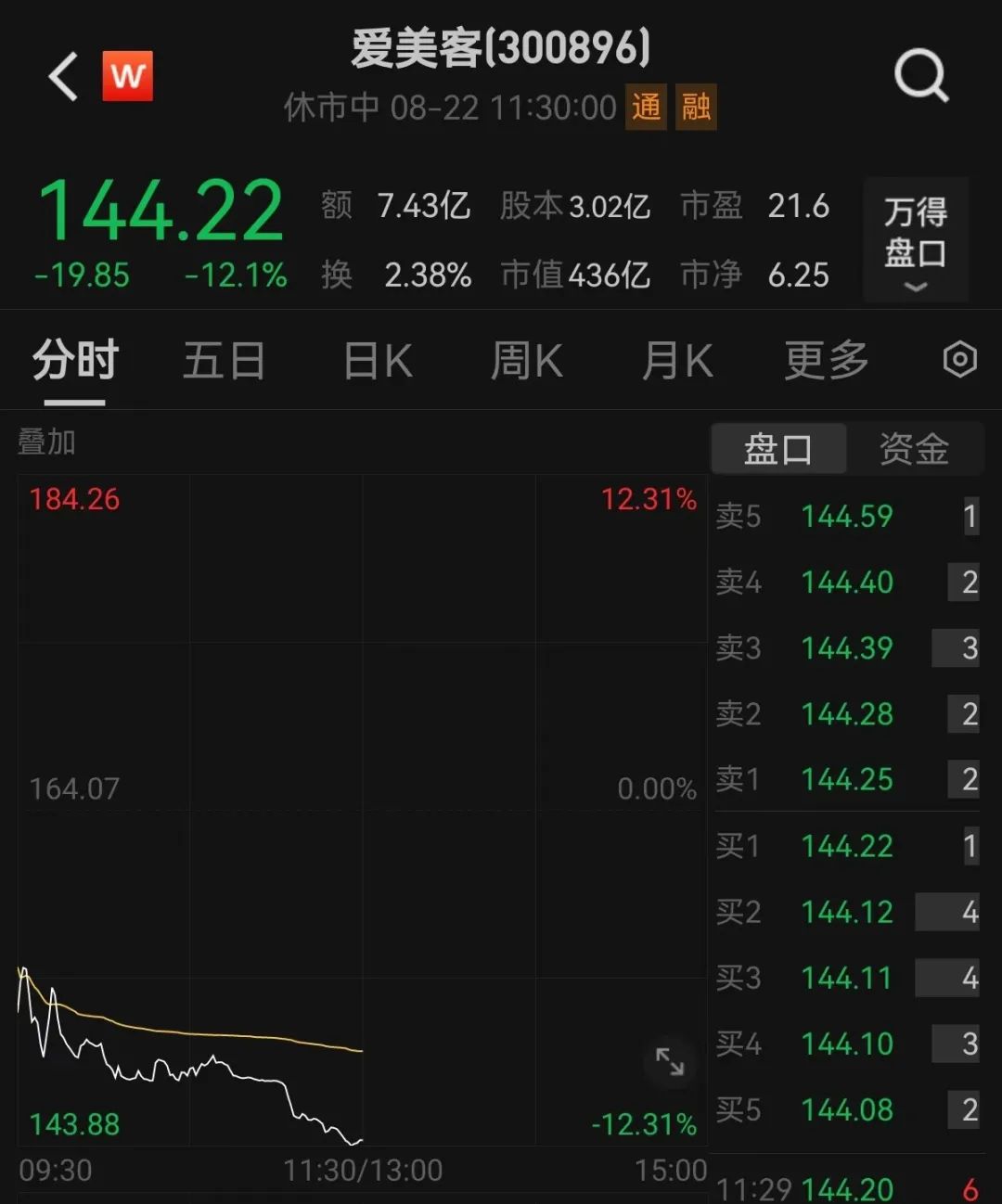Show the 盘口 order book tab
The width and height of the screenshot is (1002, 1204).
[x=778, y=450]
